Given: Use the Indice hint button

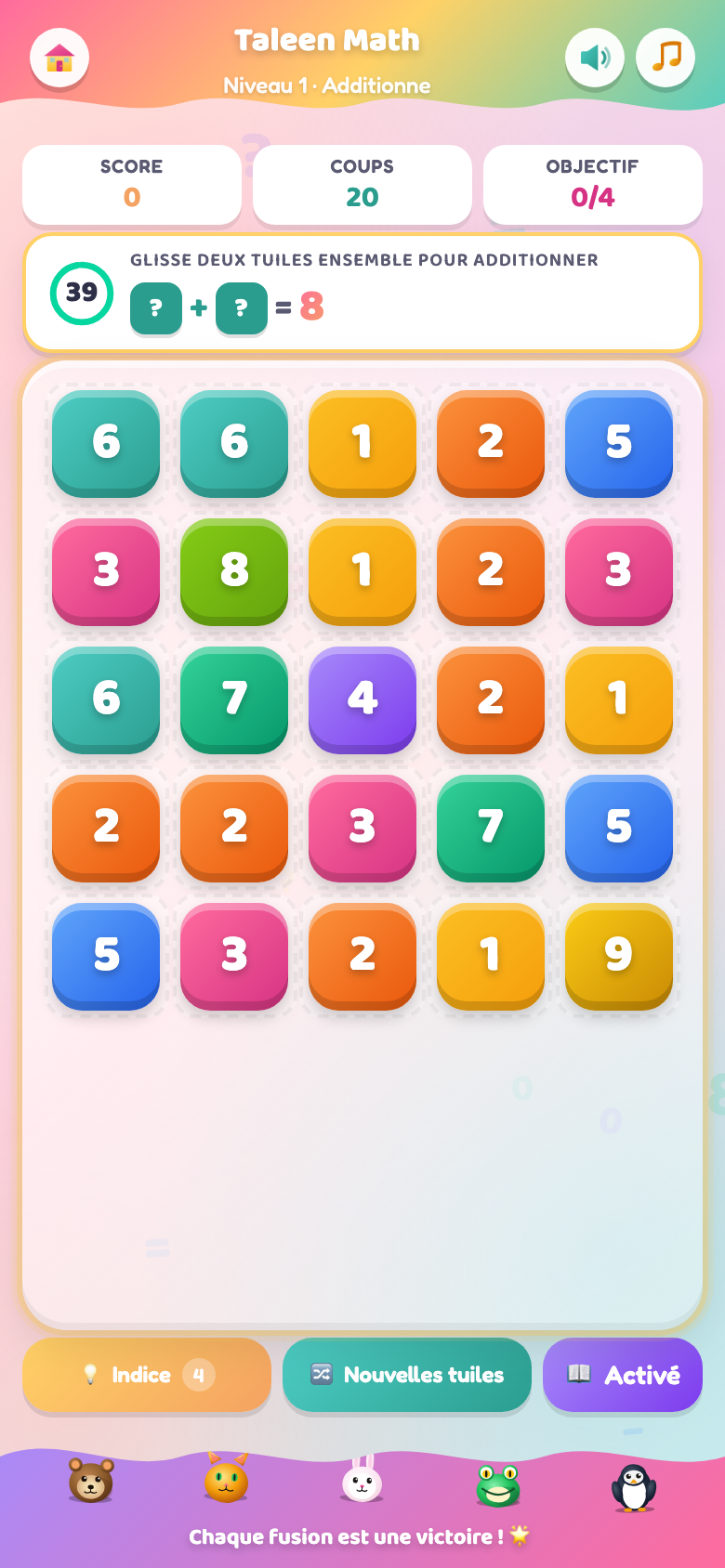Looking at the screenshot, I should [x=147, y=1375].
